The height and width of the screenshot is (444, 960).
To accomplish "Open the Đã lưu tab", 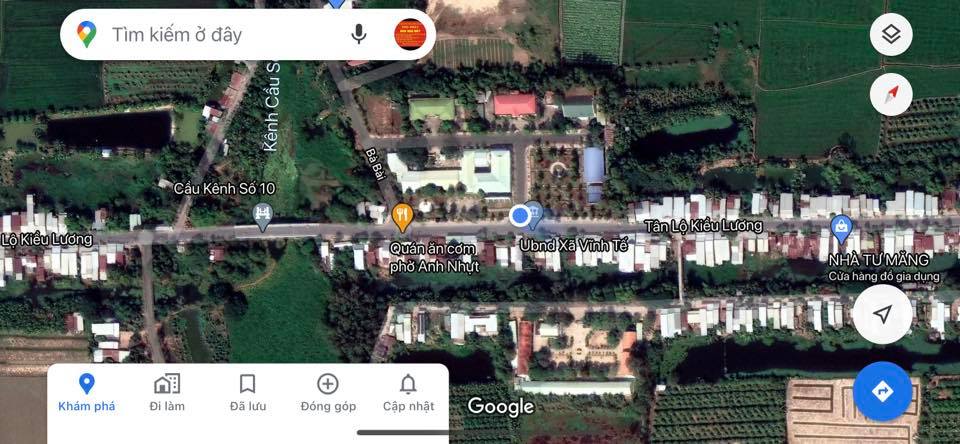I will [248, 392].
